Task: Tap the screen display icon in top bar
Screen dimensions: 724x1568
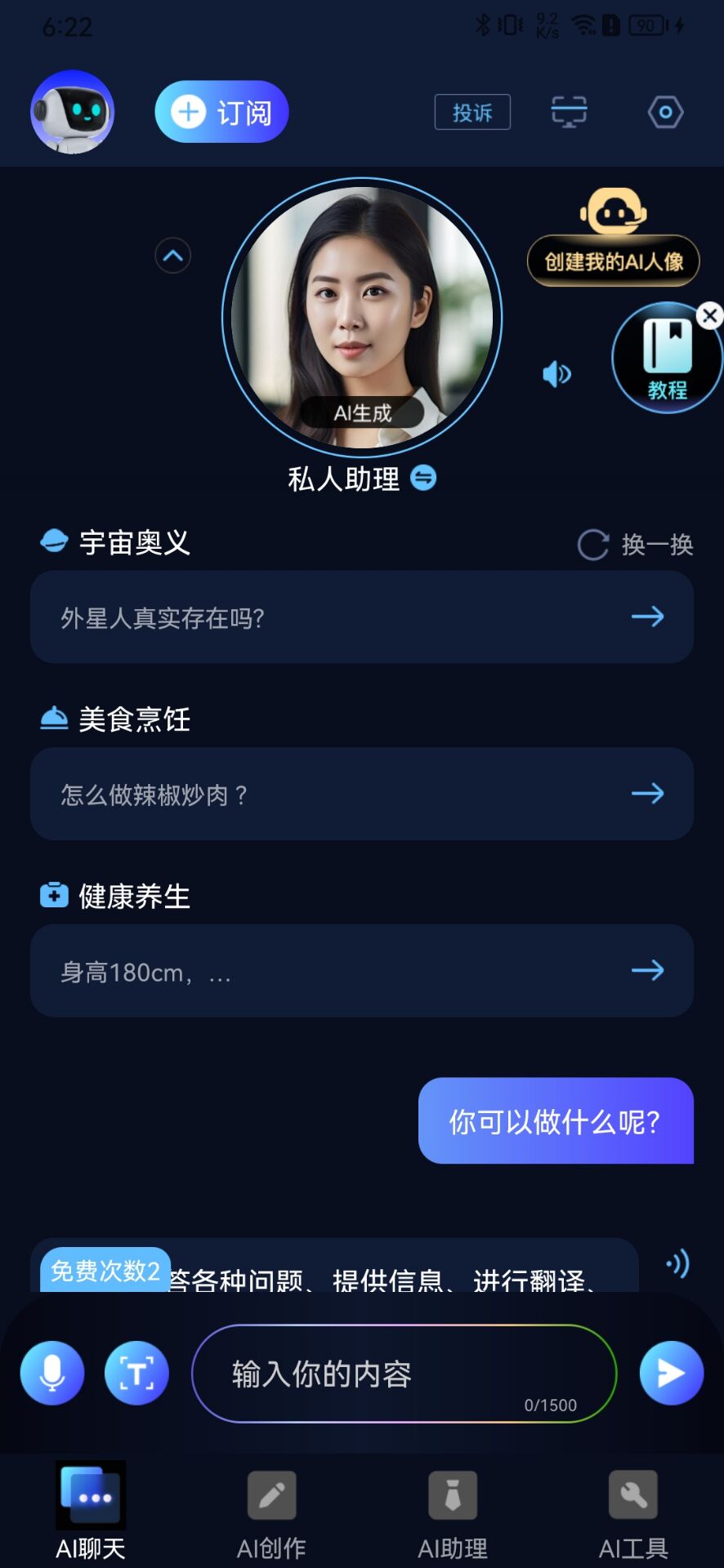Action: click(x=569, y=112)
